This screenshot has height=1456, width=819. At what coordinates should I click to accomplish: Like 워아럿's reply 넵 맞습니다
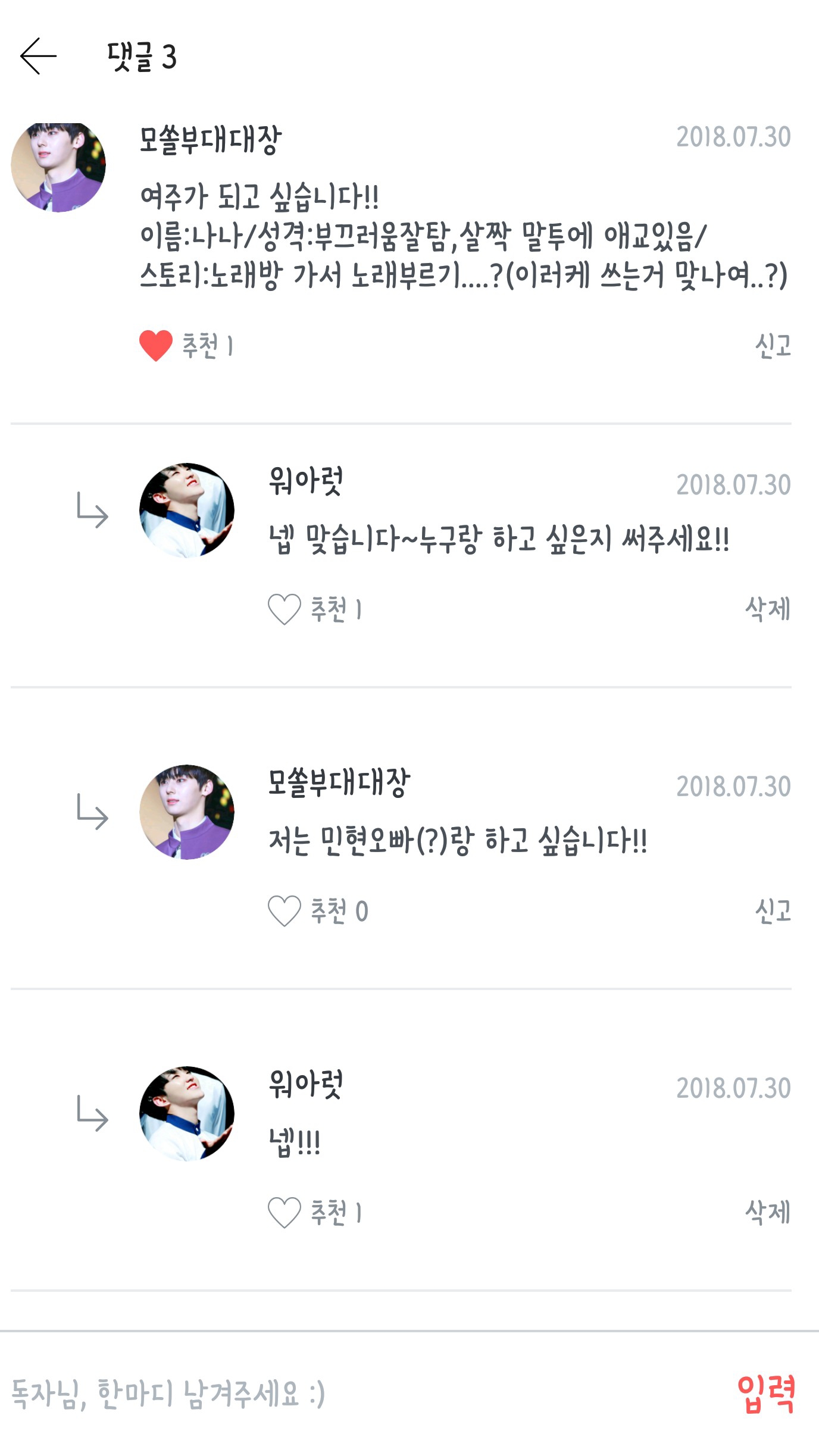pos(284,609)
